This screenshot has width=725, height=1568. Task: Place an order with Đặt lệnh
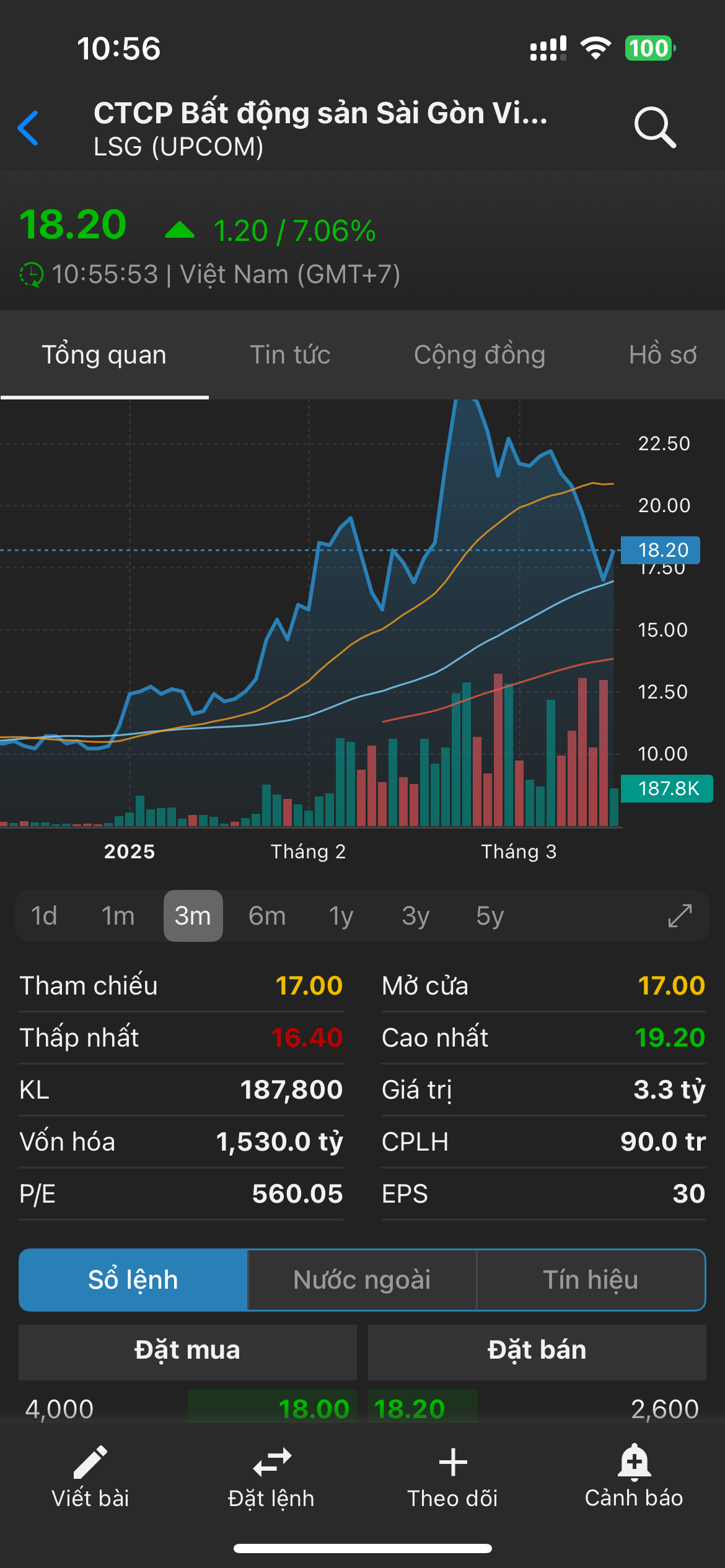click(x=271, y=1478)
